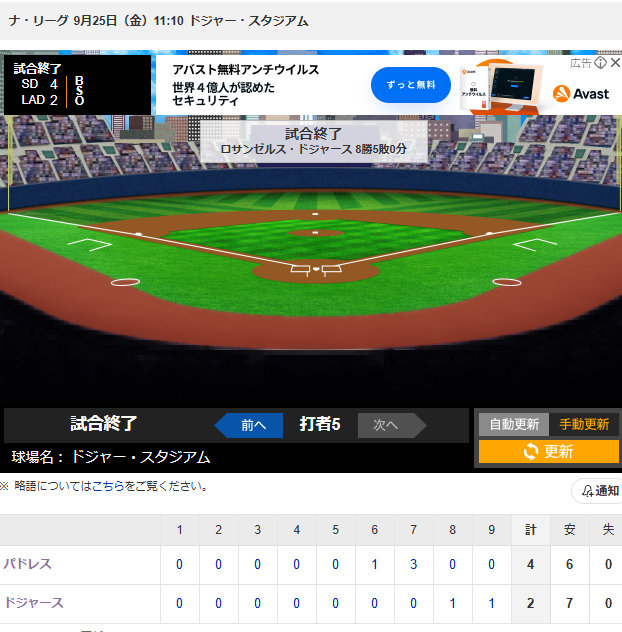Screen dimensions: 622x632
Task: Enable game alerts with 通知 button
Action: tap(598, 491)
